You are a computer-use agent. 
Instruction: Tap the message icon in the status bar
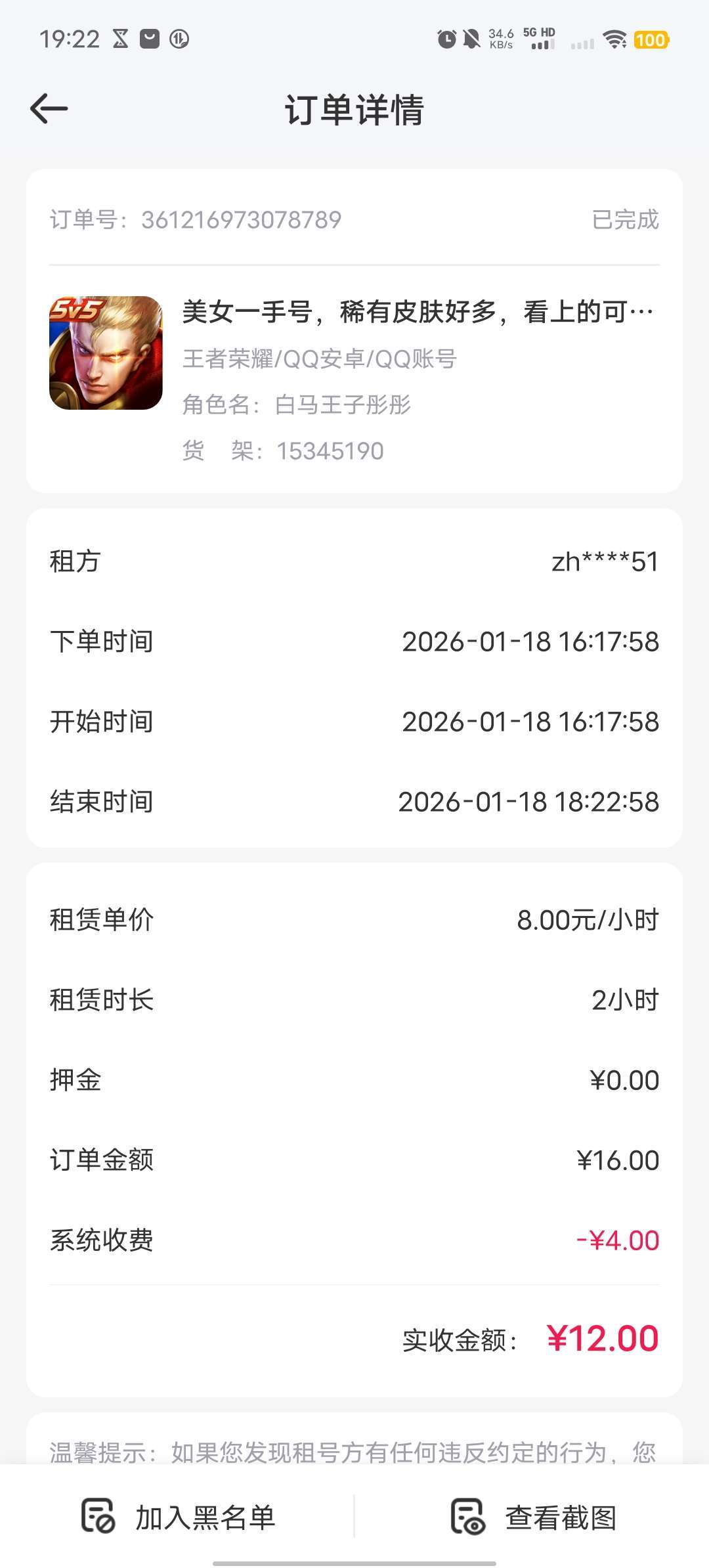click(x=150, y=38)
